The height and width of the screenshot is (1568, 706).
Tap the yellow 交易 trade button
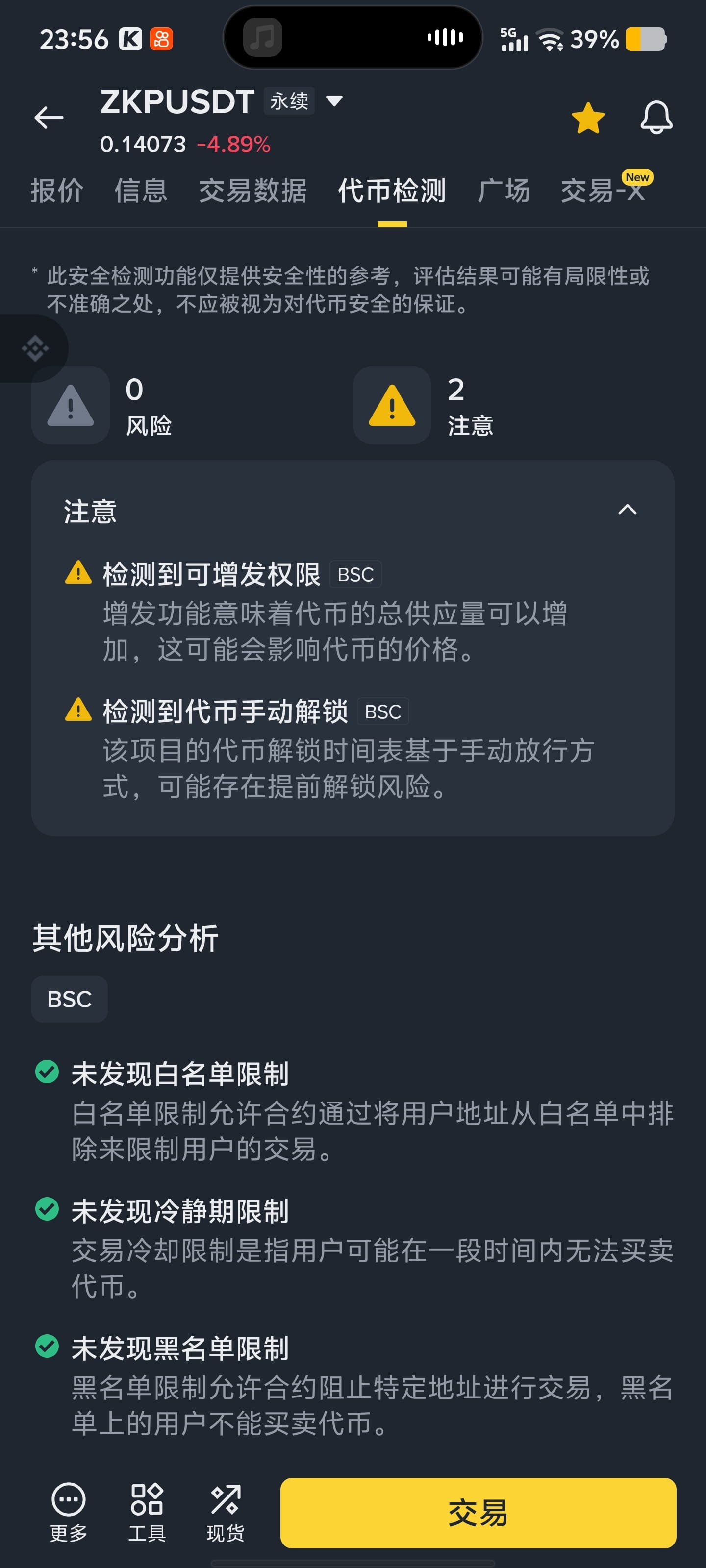(x=479, y=1511)
